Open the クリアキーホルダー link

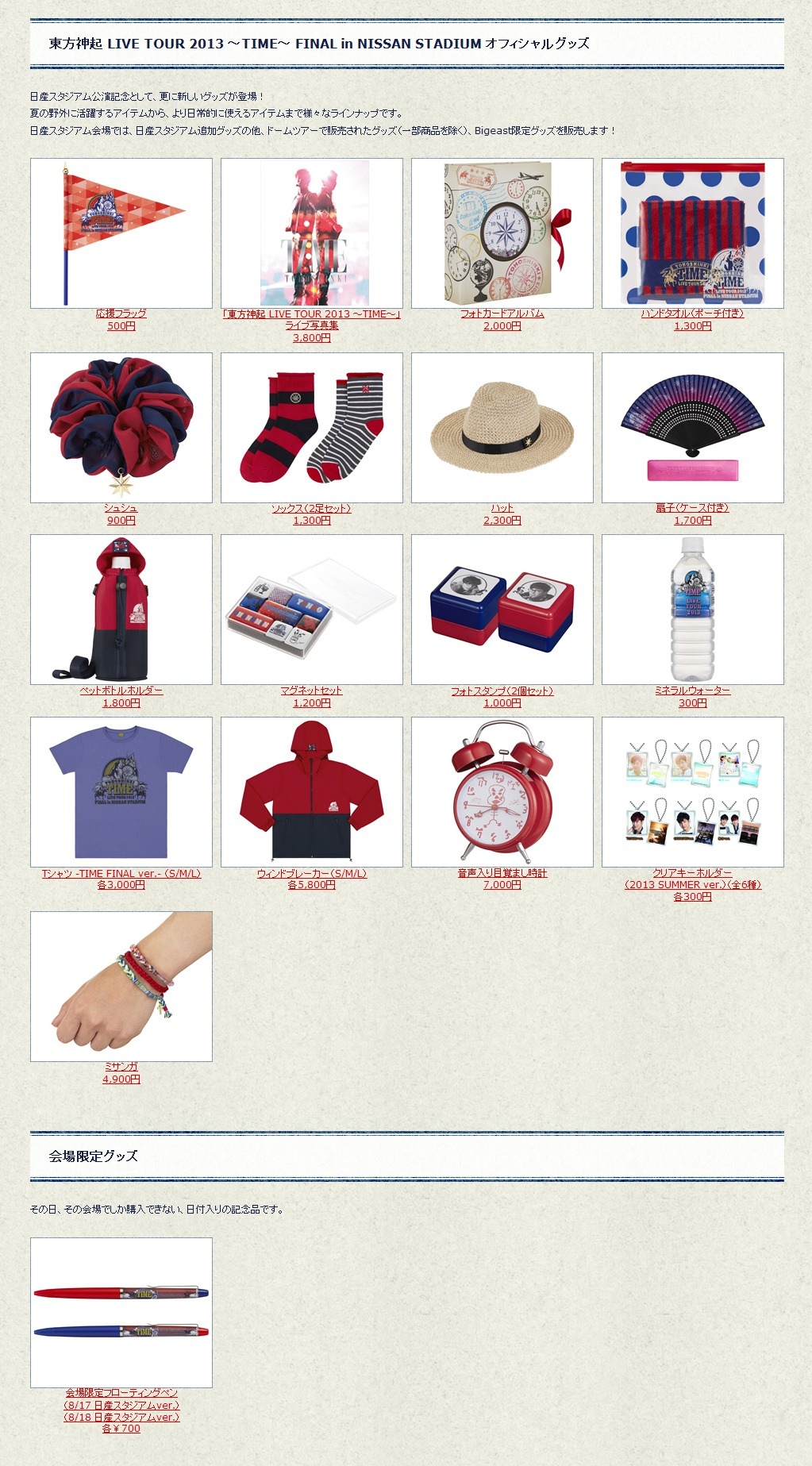point(692,873)
